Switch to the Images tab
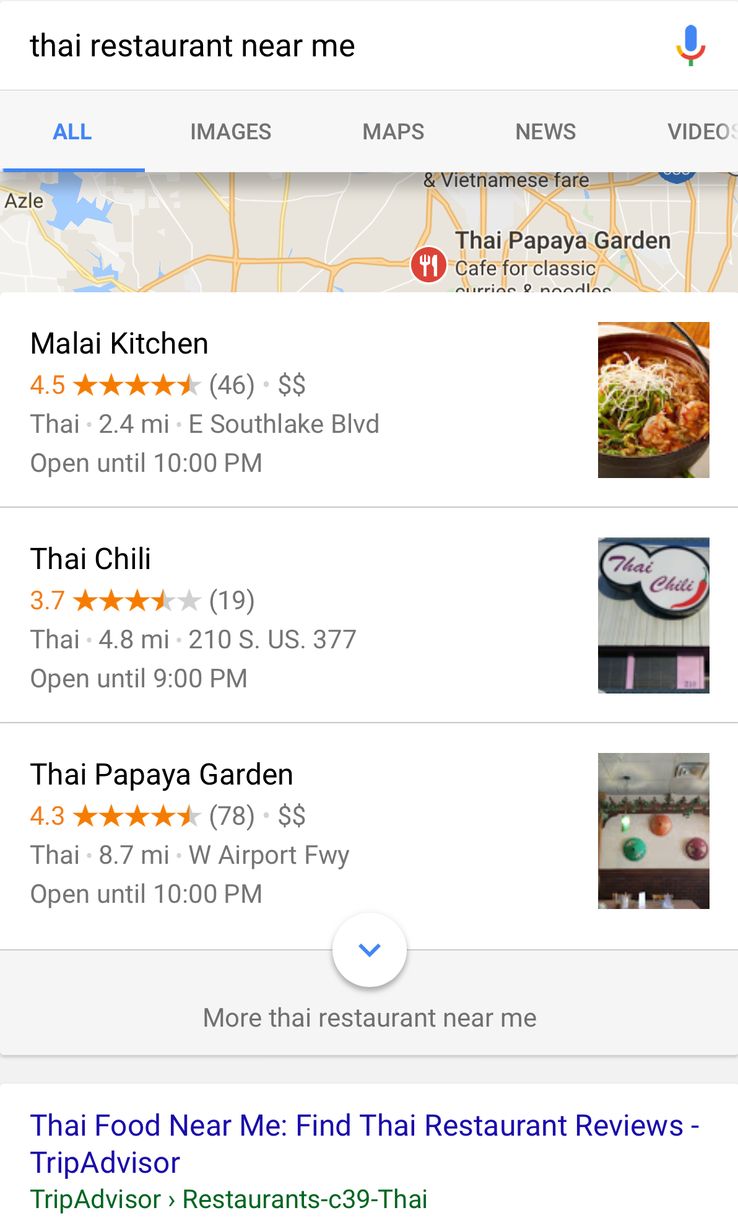 click(230, 132)
